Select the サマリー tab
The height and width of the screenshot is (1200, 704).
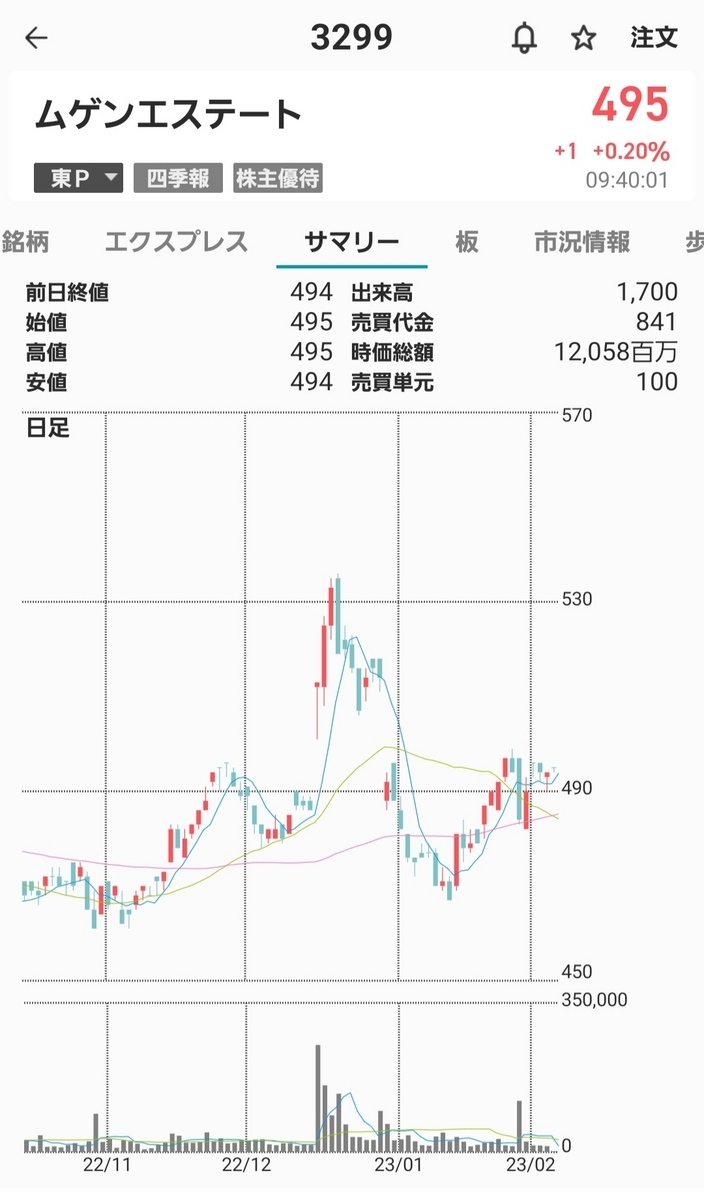click(x=351, y=242)
